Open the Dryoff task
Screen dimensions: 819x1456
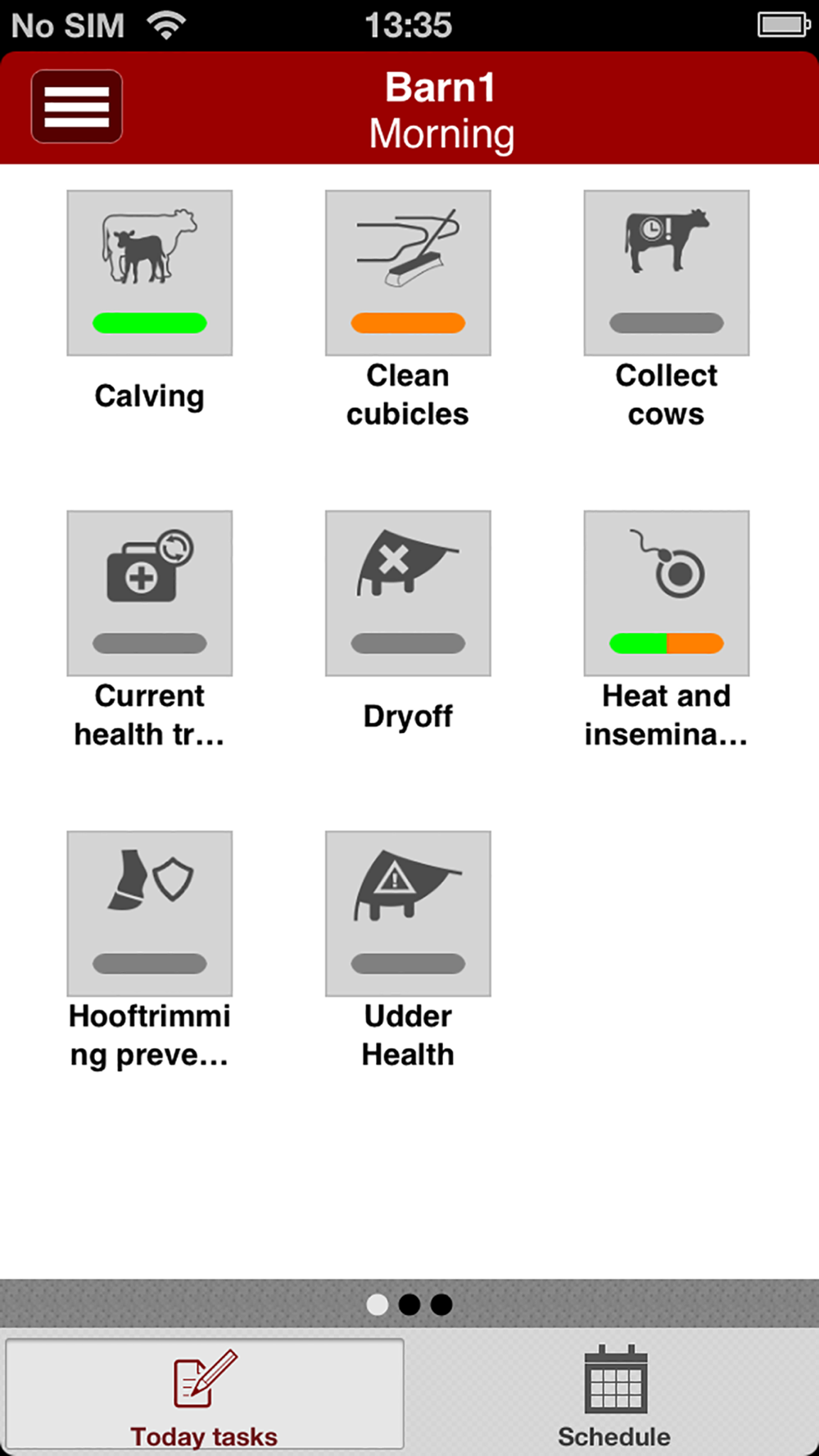(408, 594)
